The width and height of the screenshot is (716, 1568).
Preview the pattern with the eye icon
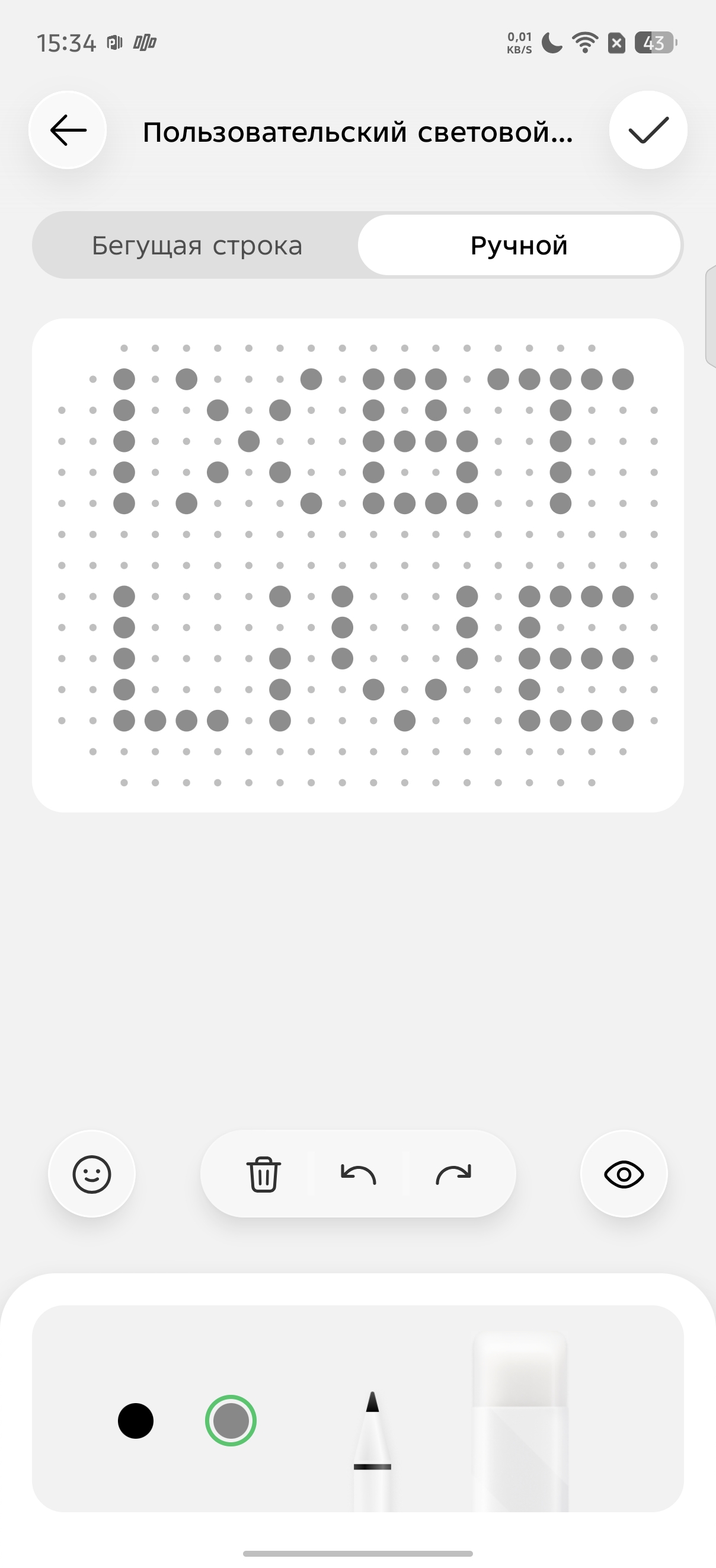tap(624, 1174)
